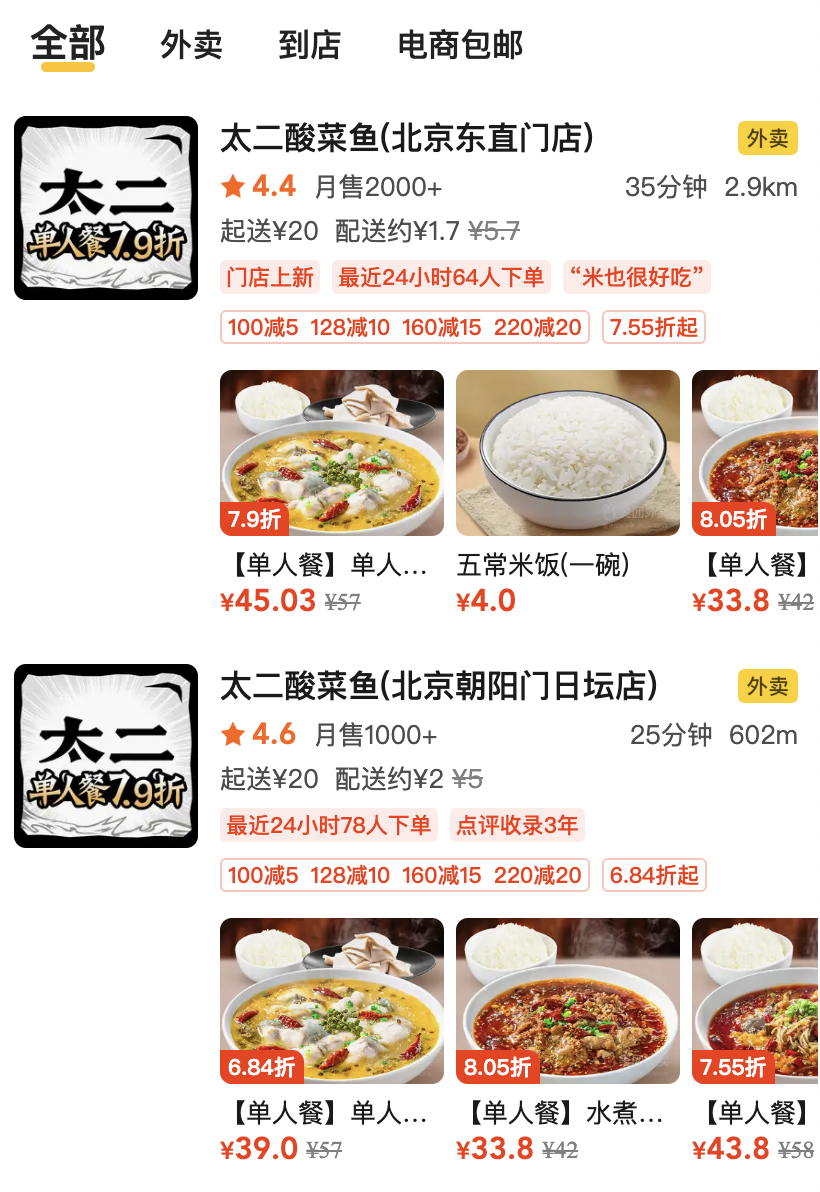Image resolution: width=820 pixels, height=1192 pixels.
Task: Open the 电商包邮 tab
Action: point(458,44)
